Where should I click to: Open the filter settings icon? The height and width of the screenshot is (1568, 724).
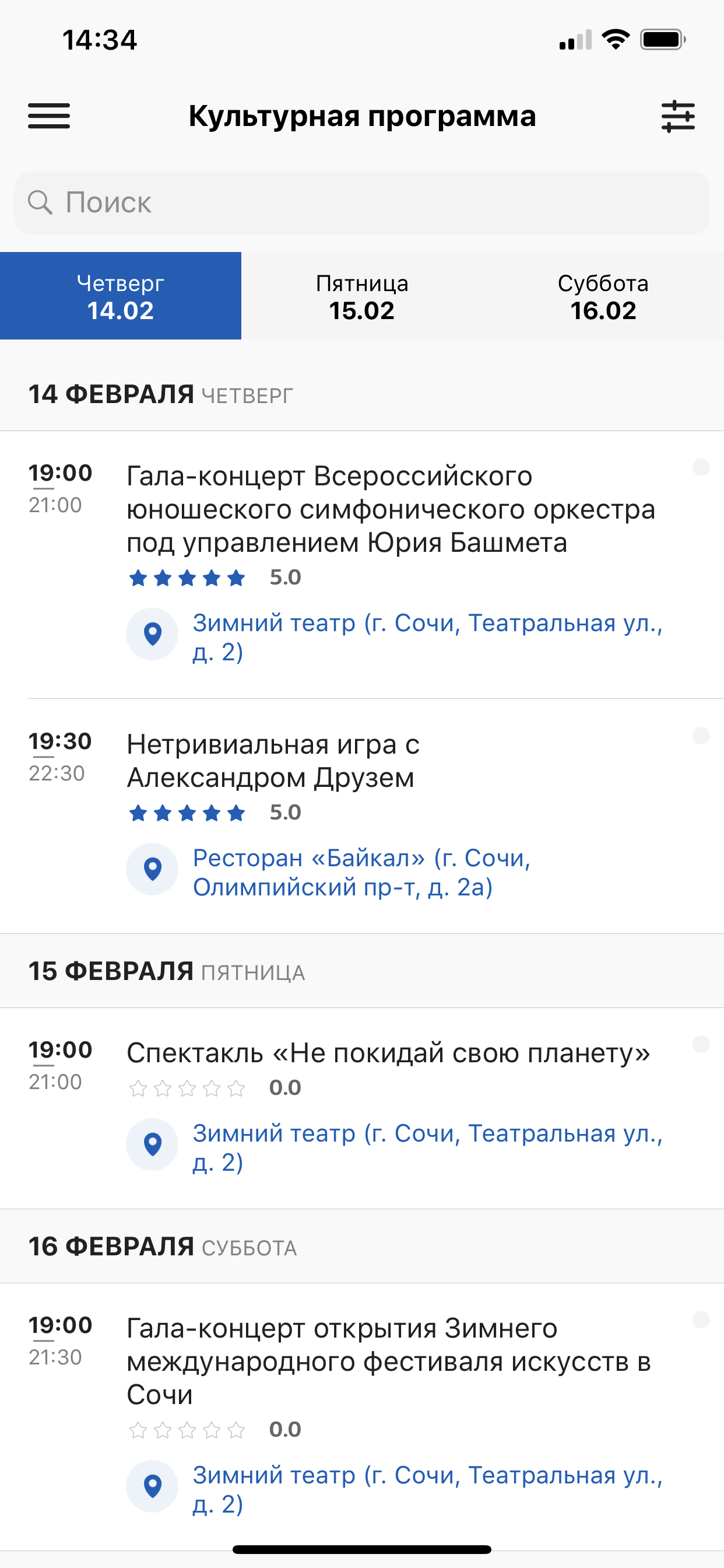pos(678,116)
